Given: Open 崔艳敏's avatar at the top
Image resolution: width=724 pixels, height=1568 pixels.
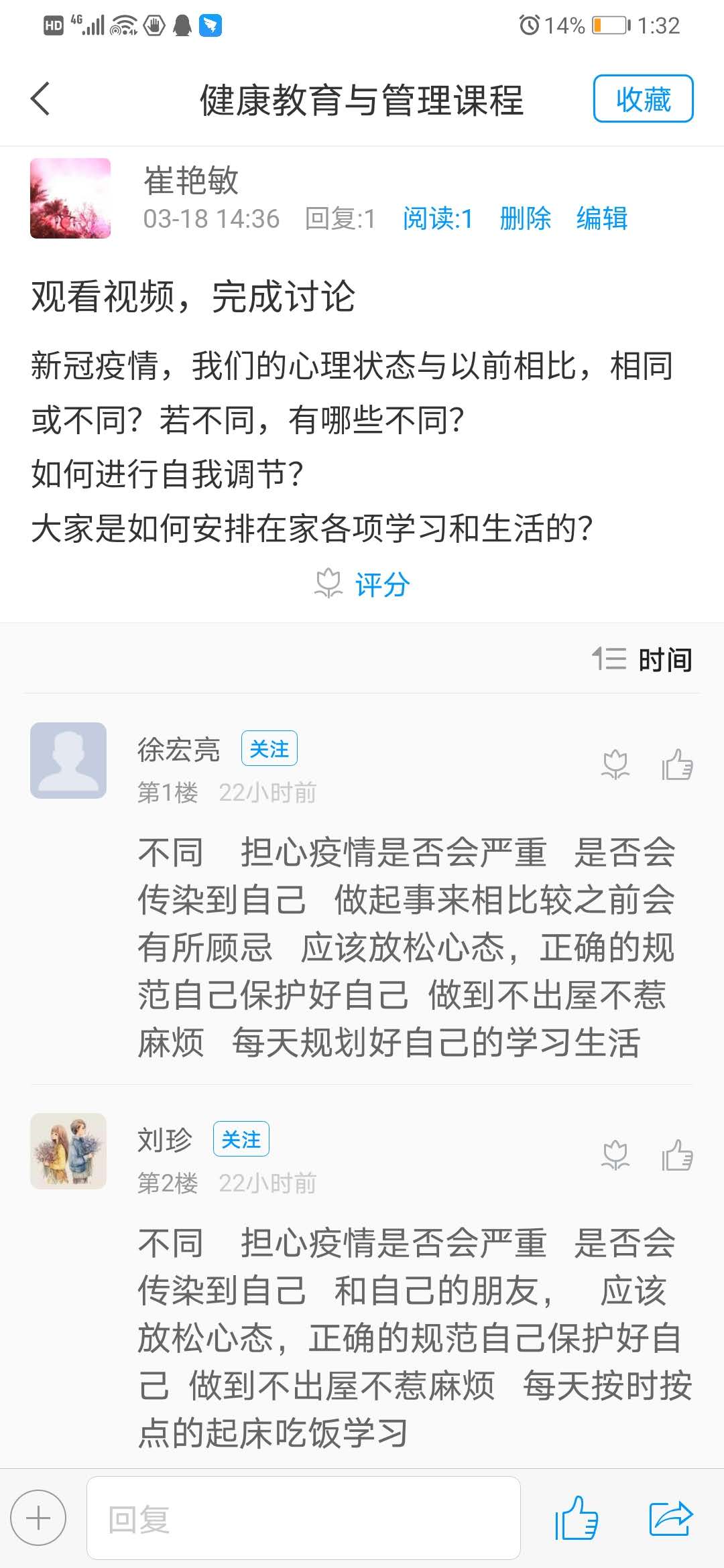Looking at the screenshot, I should pyautogui.click(x=70, y=198).
